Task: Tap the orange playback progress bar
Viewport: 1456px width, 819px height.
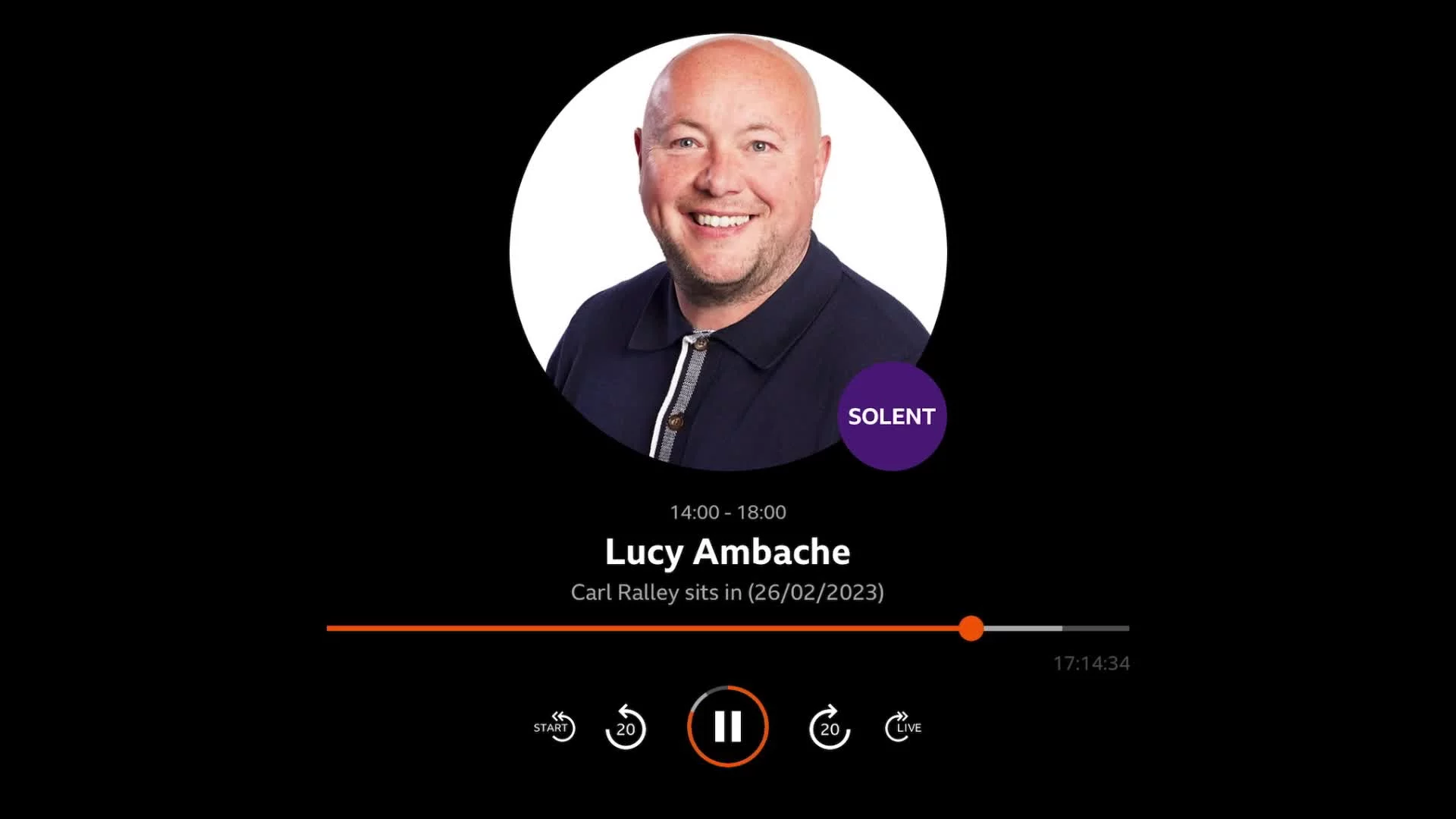Action: pos(645,628)
